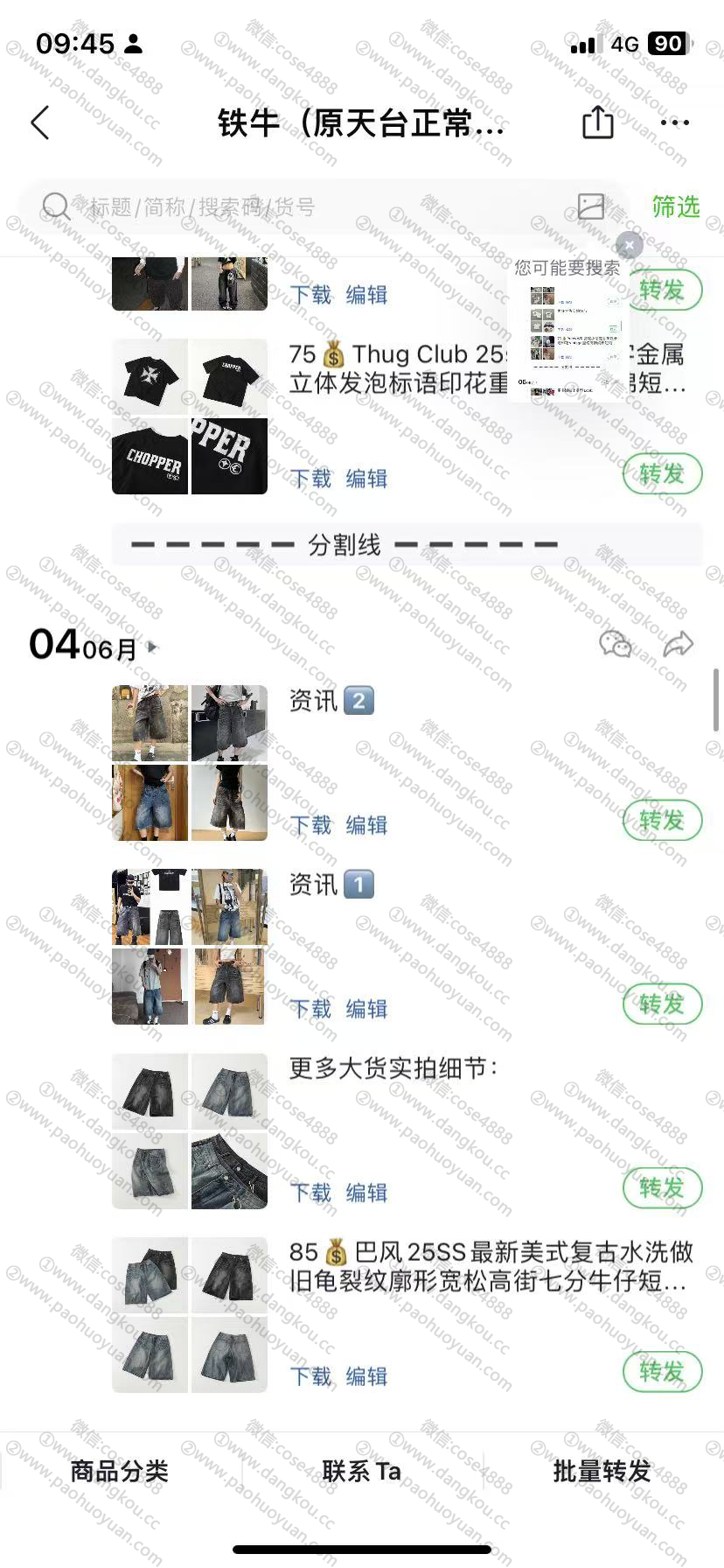724x1568 pixels.
Task: Download images from the 资讯 1 post
Action: 310,1009
